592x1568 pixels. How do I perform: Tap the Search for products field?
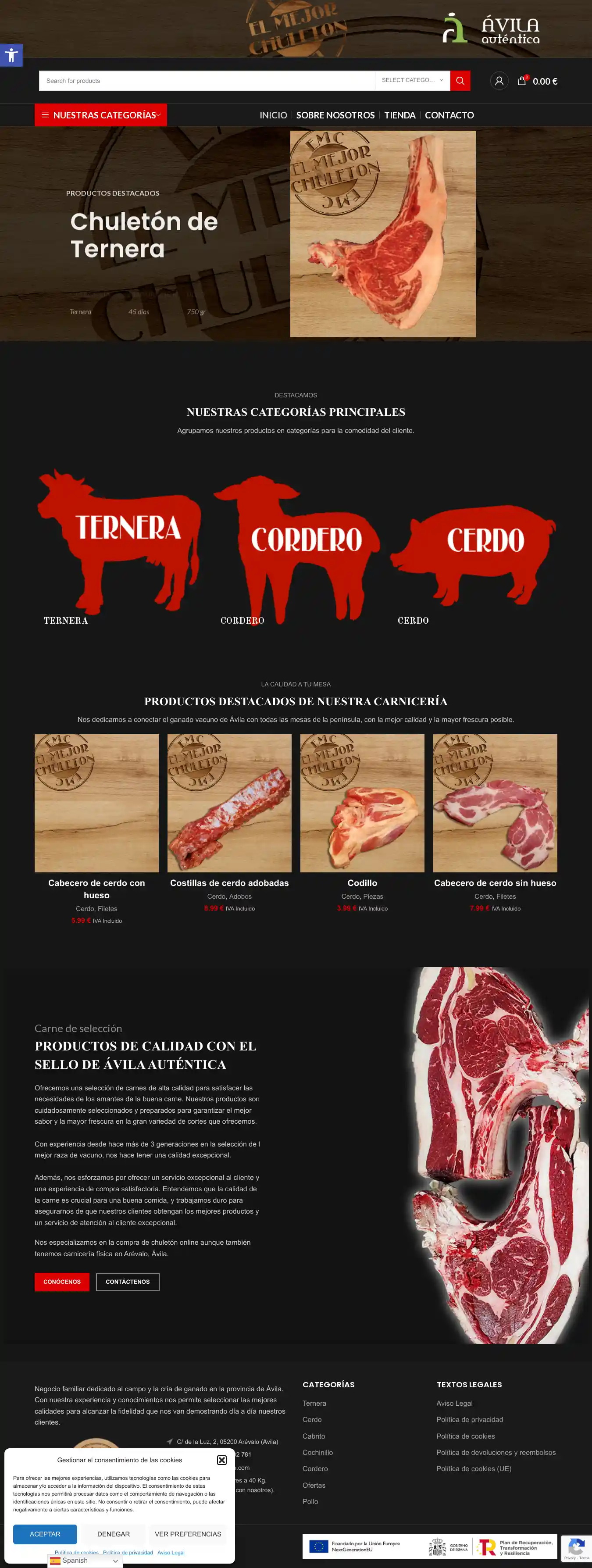point(207,81)
